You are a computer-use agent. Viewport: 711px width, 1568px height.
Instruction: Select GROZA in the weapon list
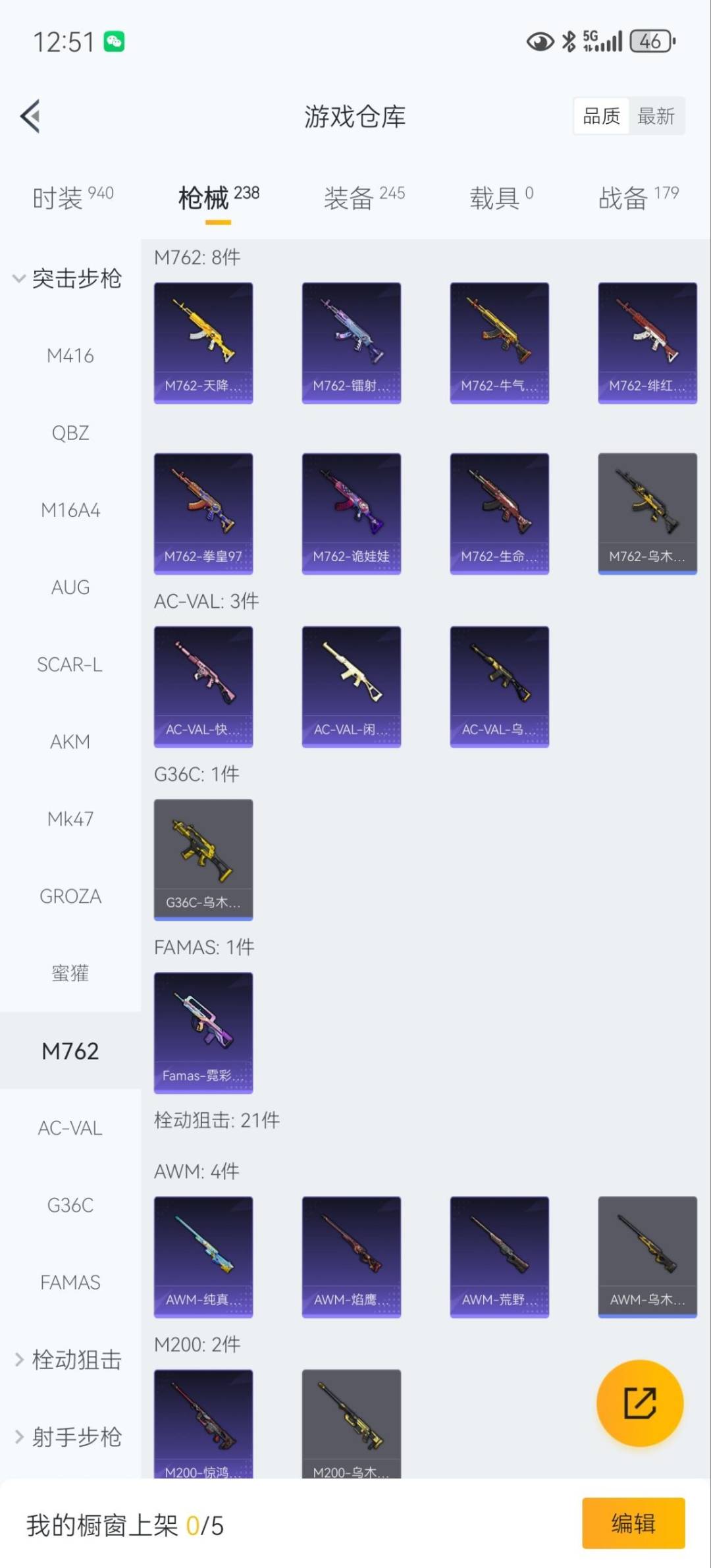point(70,896)
